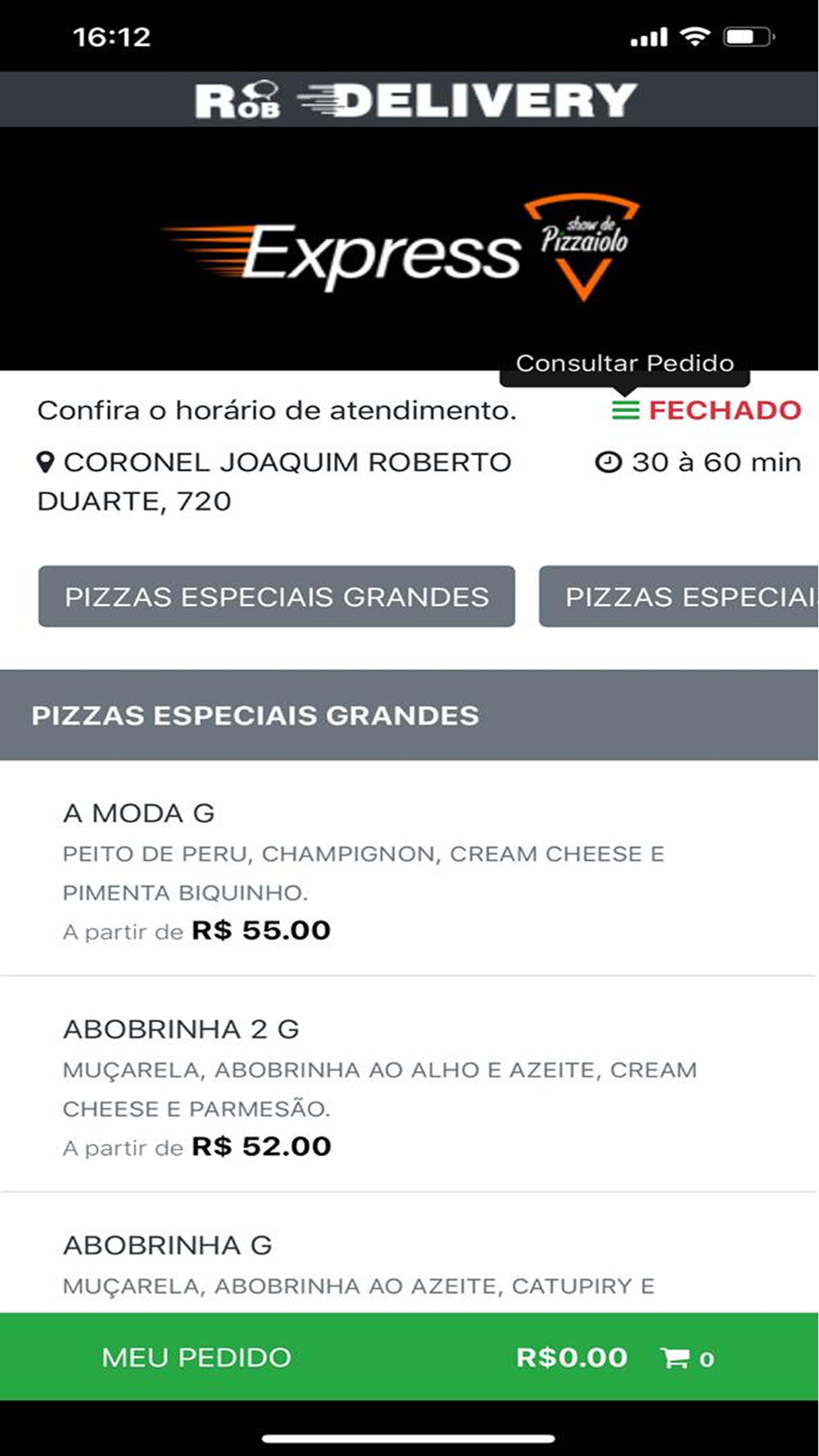The width and height of the screenshot is (819, 1456).
Task: Open MEU PEDIDO cart bar
Action: [x=409, y=1357]
